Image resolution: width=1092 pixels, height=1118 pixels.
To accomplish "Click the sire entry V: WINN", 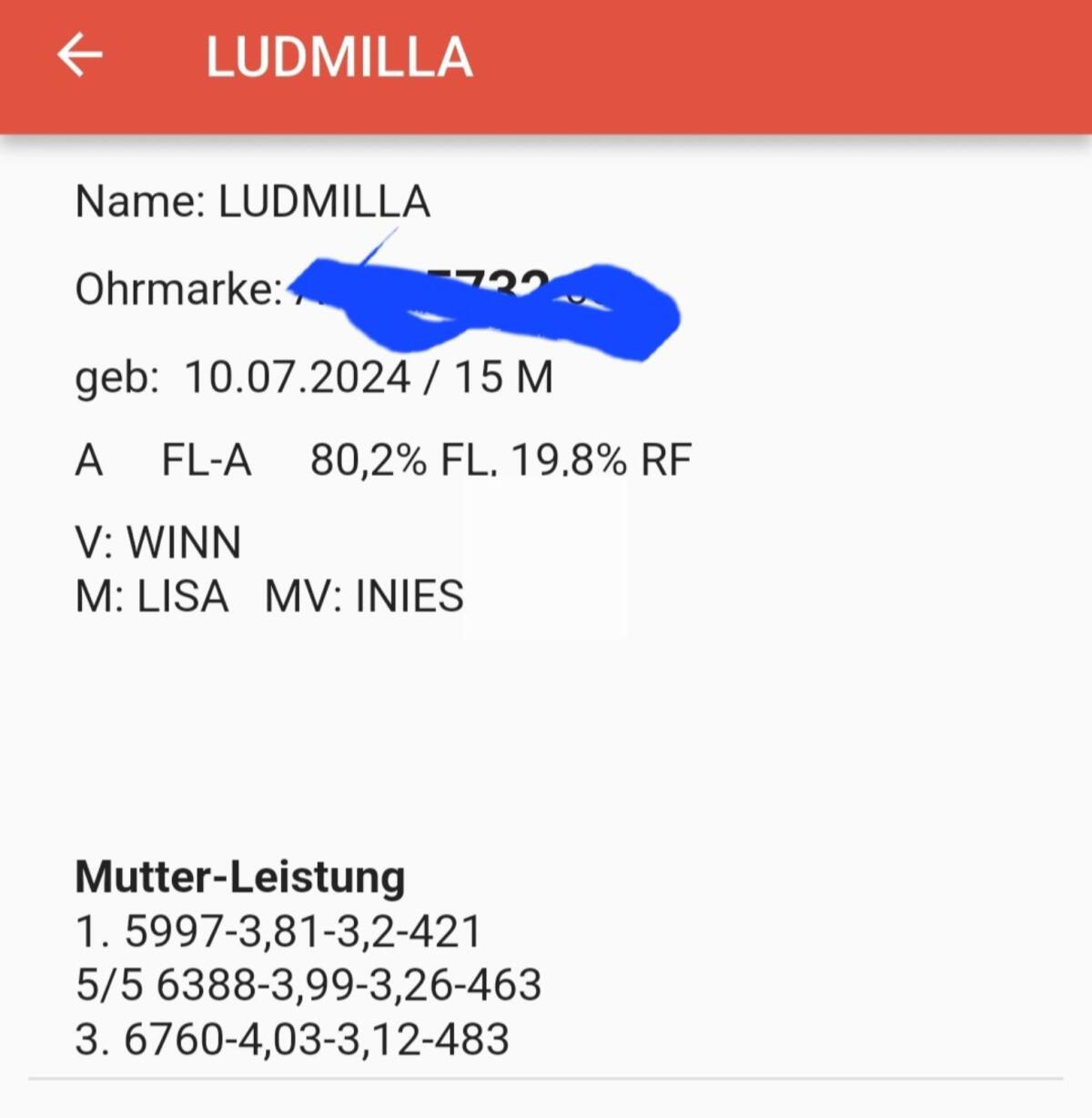I will pyautogui.click(x=159, y=541).
